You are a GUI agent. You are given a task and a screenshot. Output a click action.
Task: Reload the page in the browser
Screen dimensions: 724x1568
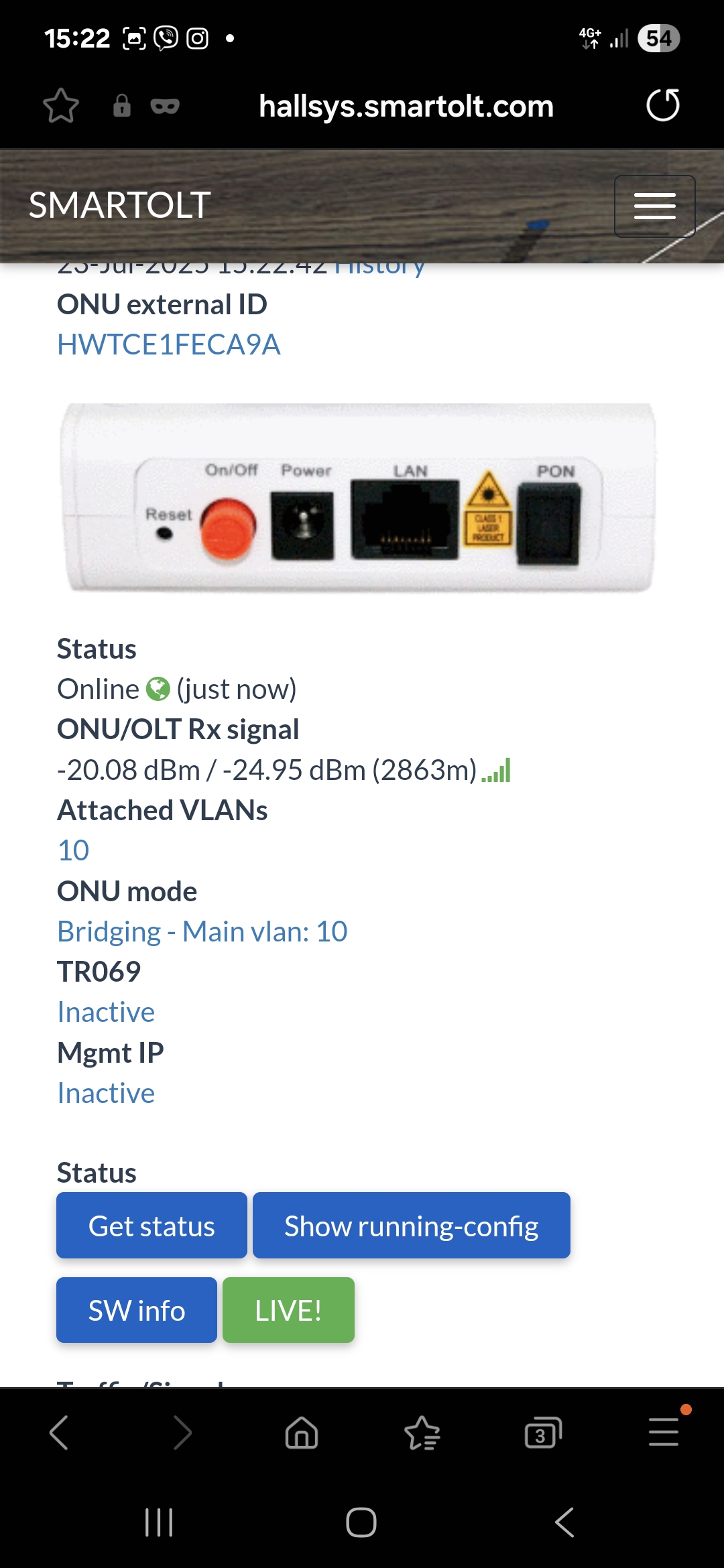click(x=662, y=105)
